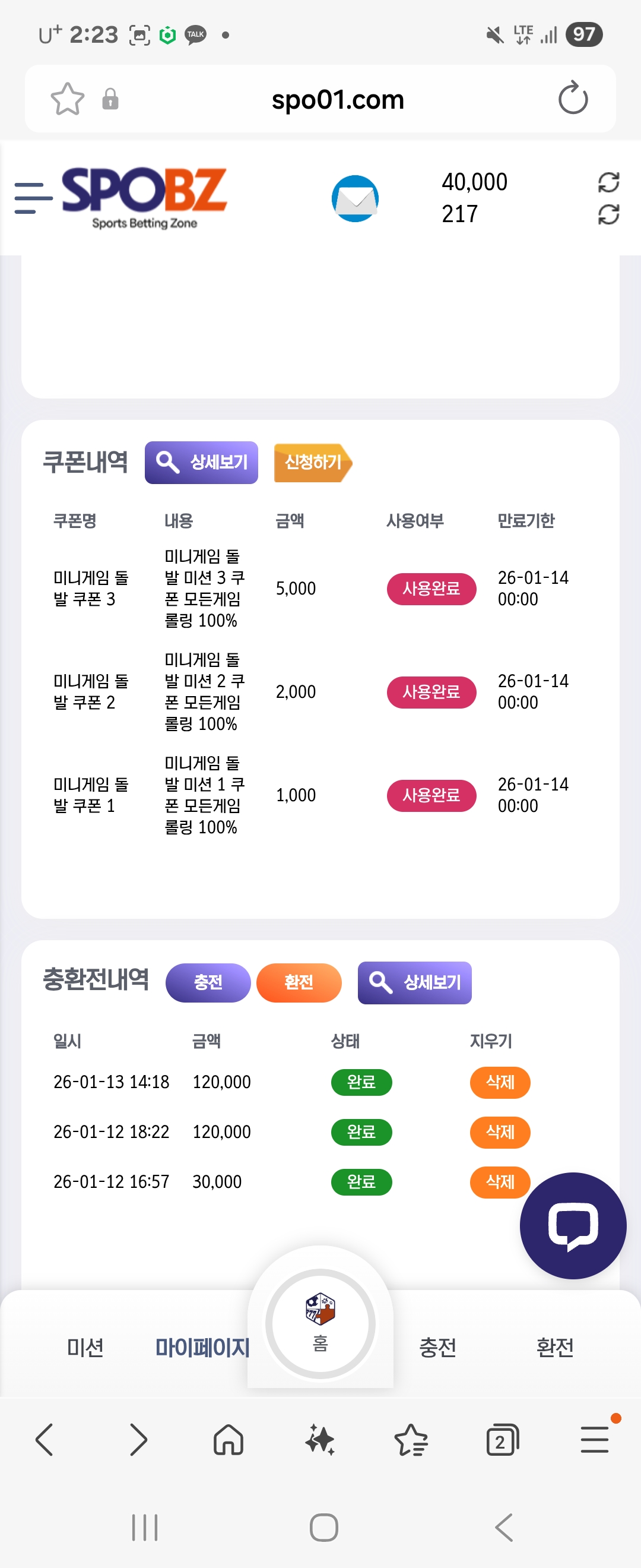The height and width of the screenshot is (1568, 641).
Task: Tap 신청하기 to apply for coupon
Action: coord(313,463)
